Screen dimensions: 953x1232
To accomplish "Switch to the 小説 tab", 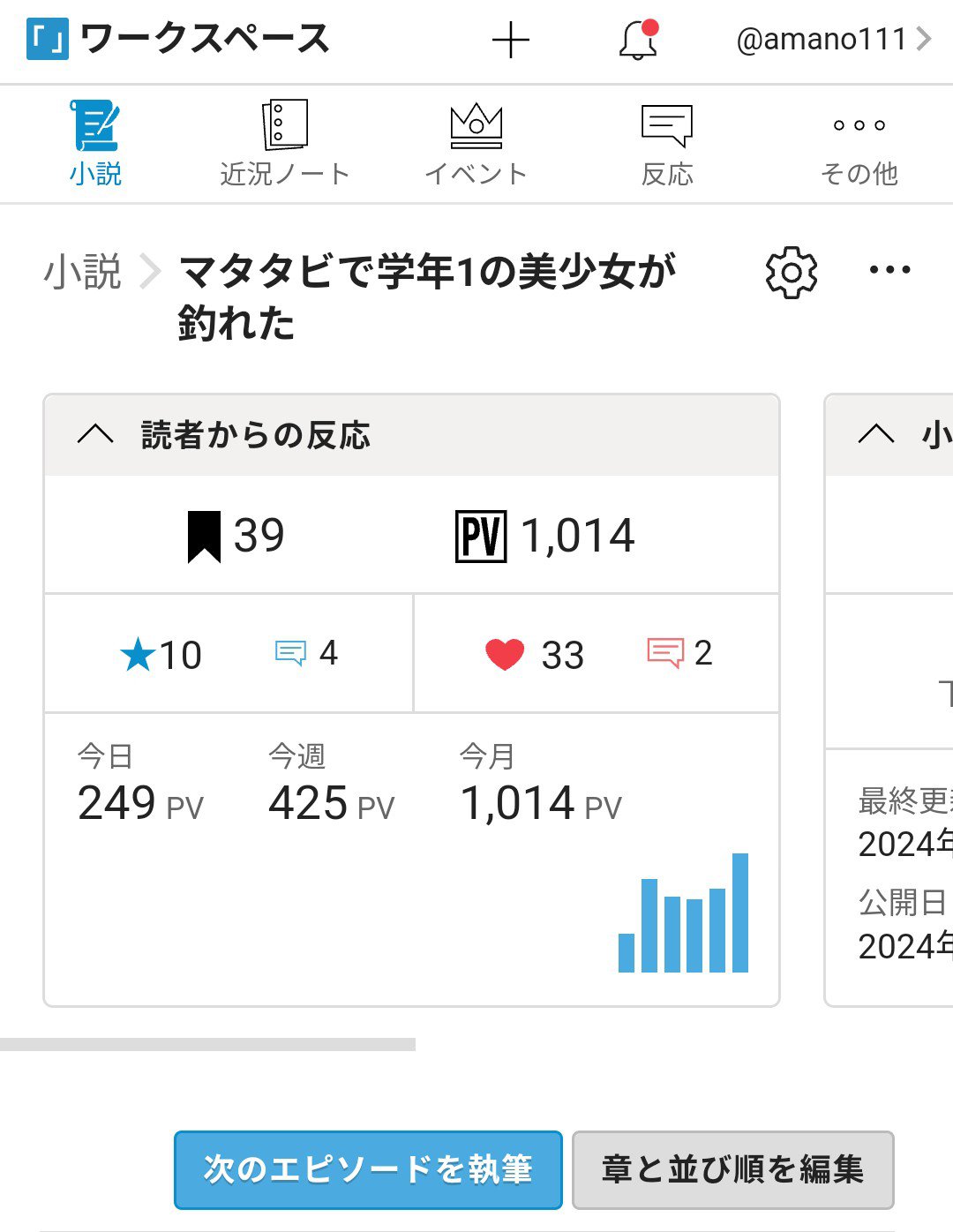I will click(95, 144).
